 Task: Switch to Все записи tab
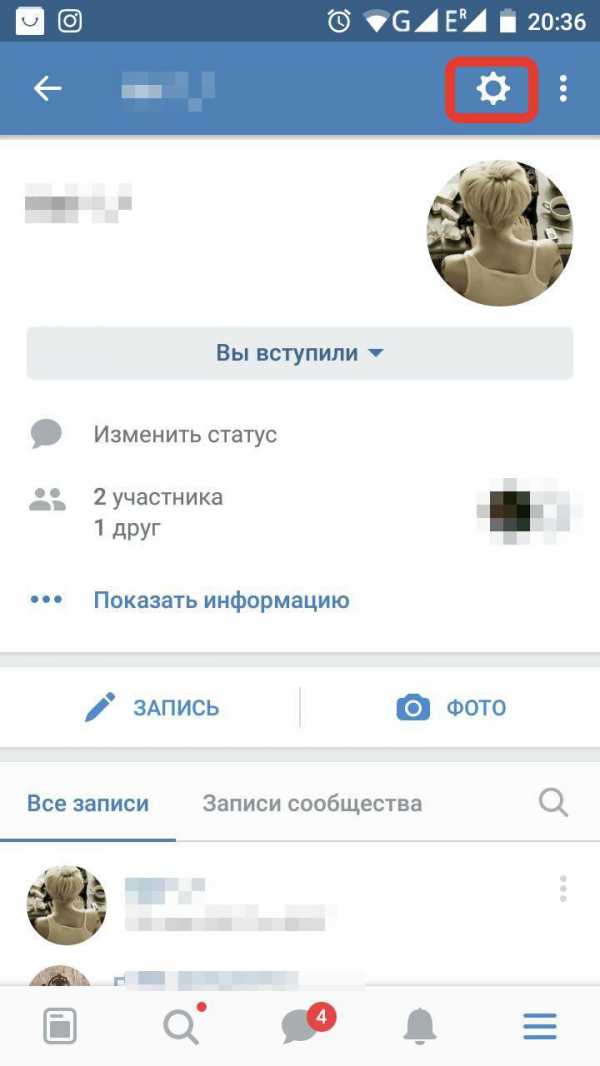88,803
